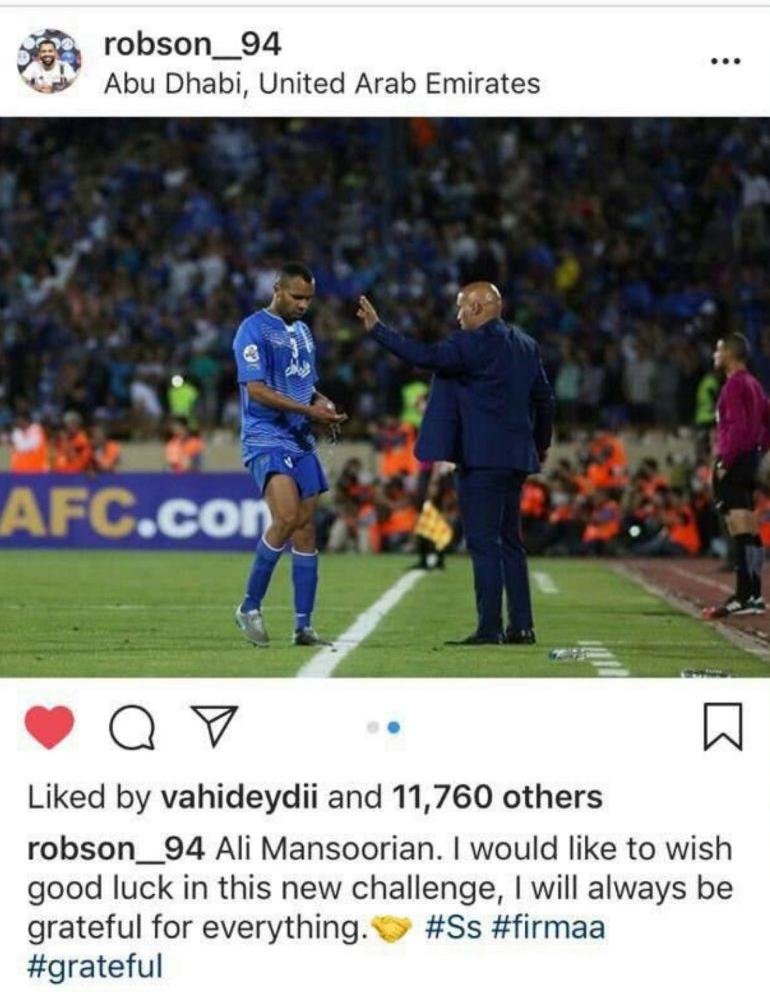This screenshot has height=992, width=770.
Task: Open the post overflow menu
Action: point(724,61)
